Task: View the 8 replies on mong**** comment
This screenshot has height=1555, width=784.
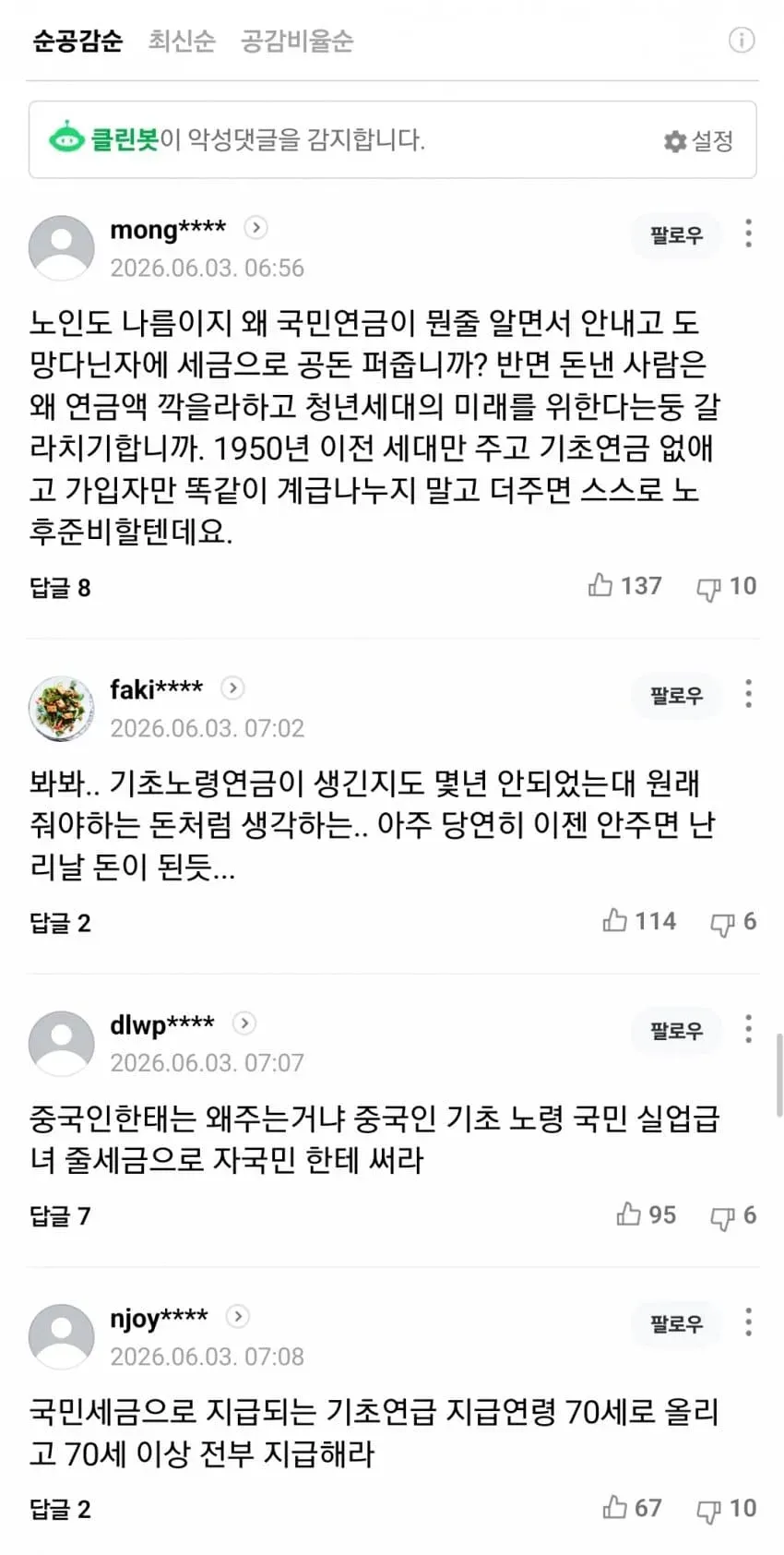Action: [x=60, y=588]
